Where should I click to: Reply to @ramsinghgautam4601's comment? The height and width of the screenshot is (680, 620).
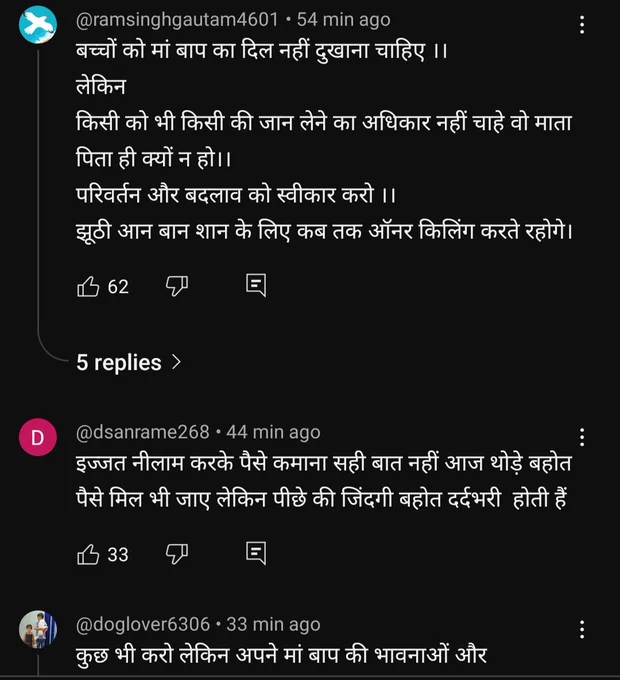[256, 285]
